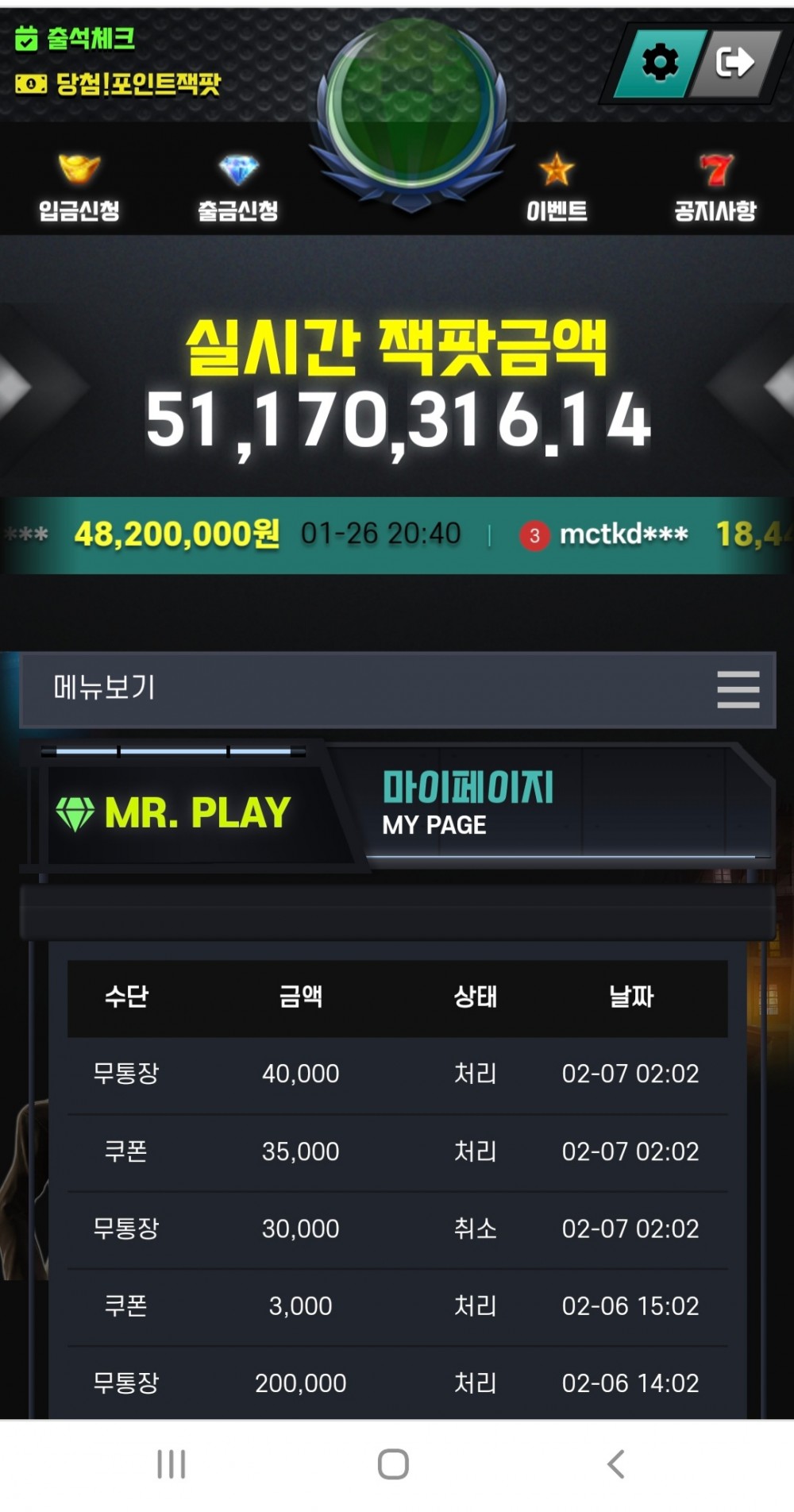Open 당첨!포인트잭팟 link
794x1512 pixels.
tap(118, 83)
